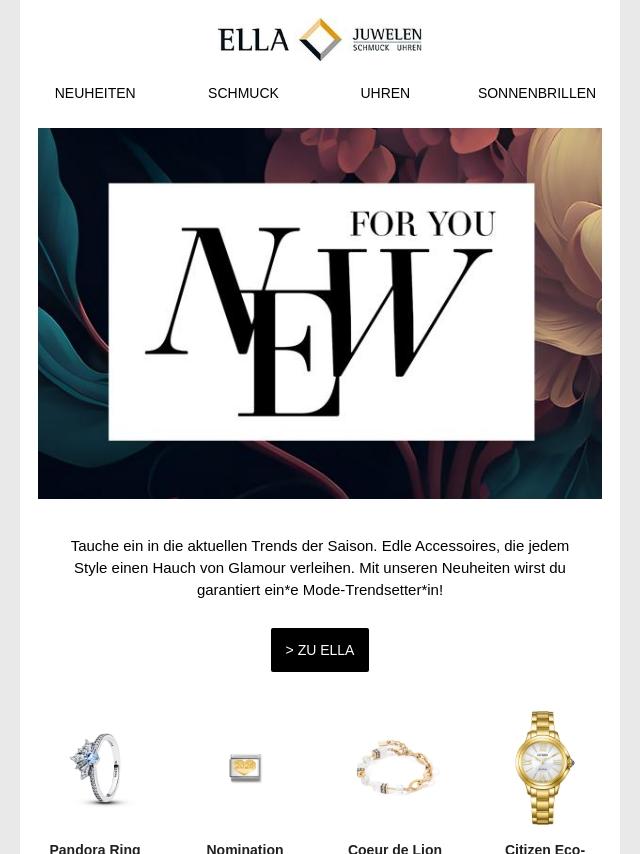Screen dimensions: 640x854
Task: View the Coeur de Lion bracelet
Action: (395, 768)
